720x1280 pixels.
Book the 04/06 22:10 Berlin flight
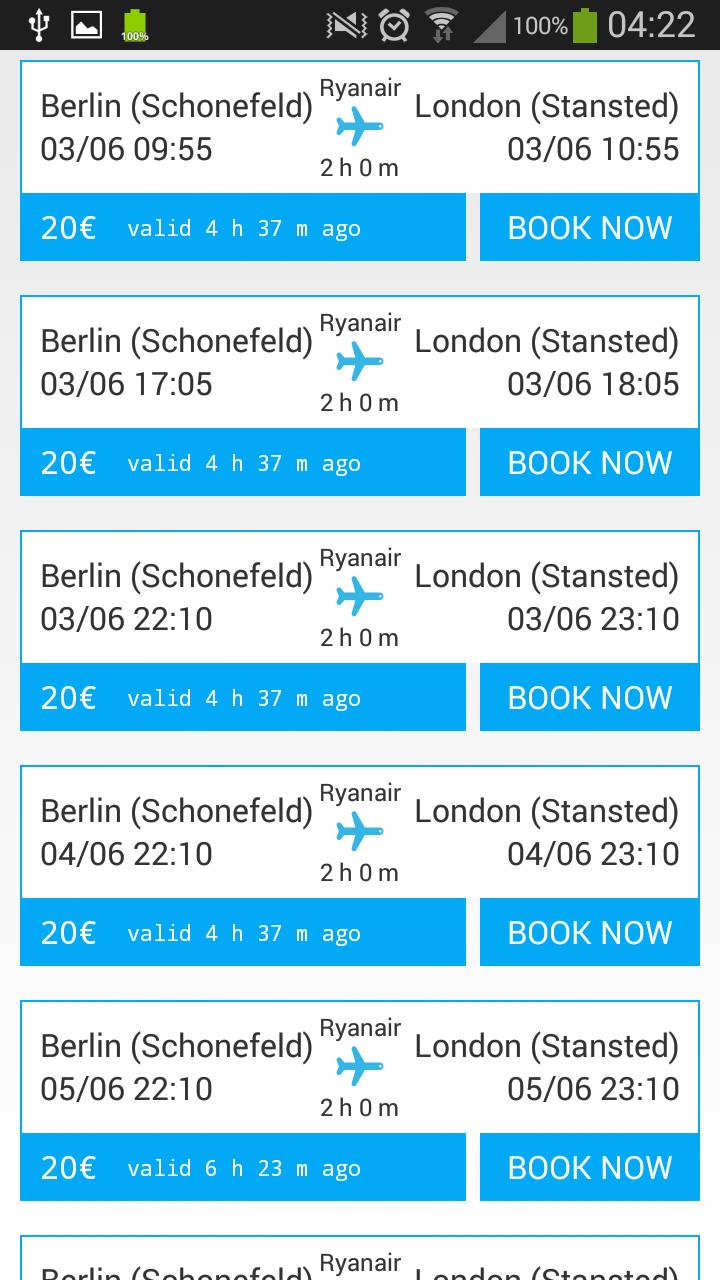589,933
